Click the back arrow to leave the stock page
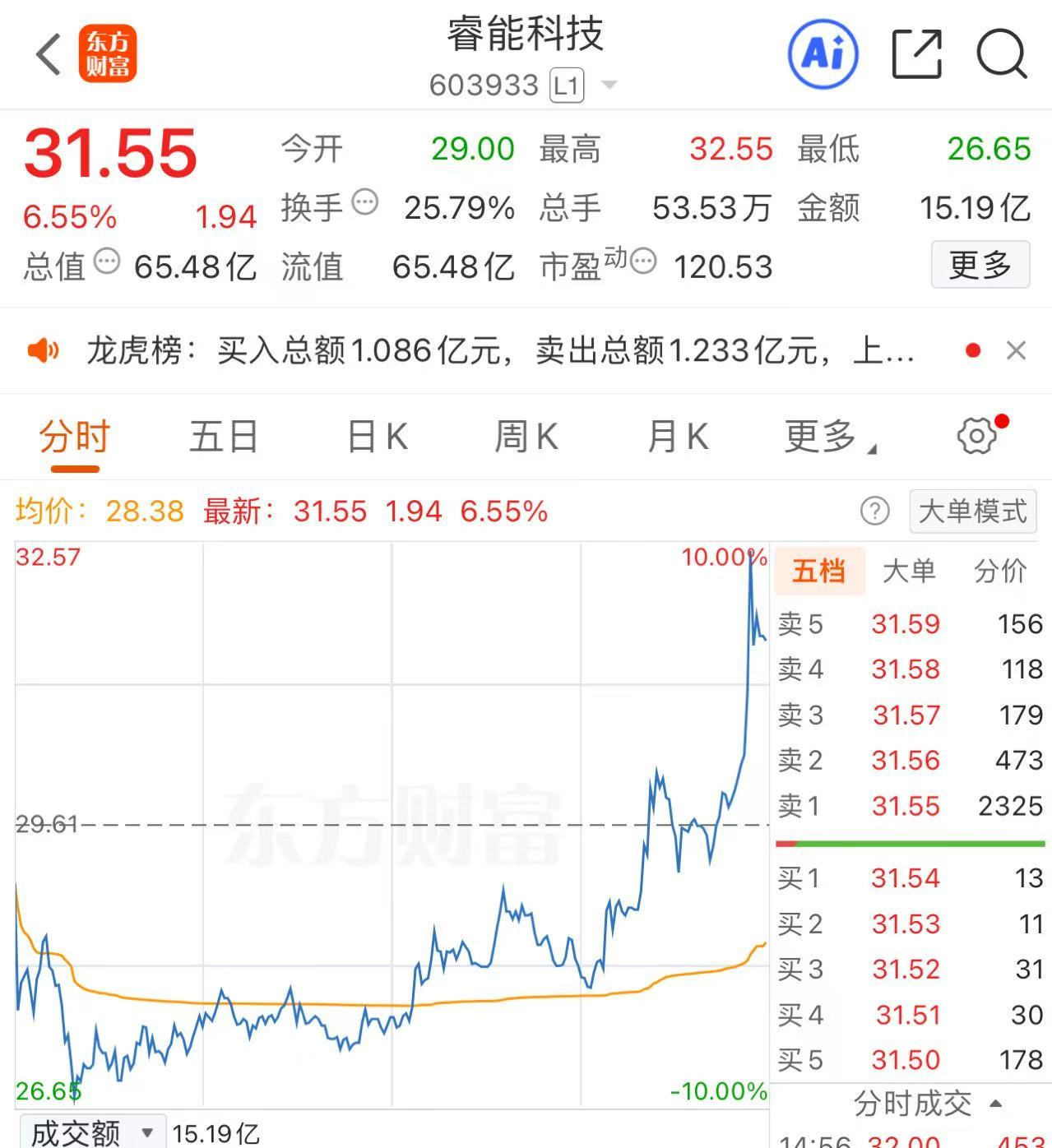 [47, 53]
